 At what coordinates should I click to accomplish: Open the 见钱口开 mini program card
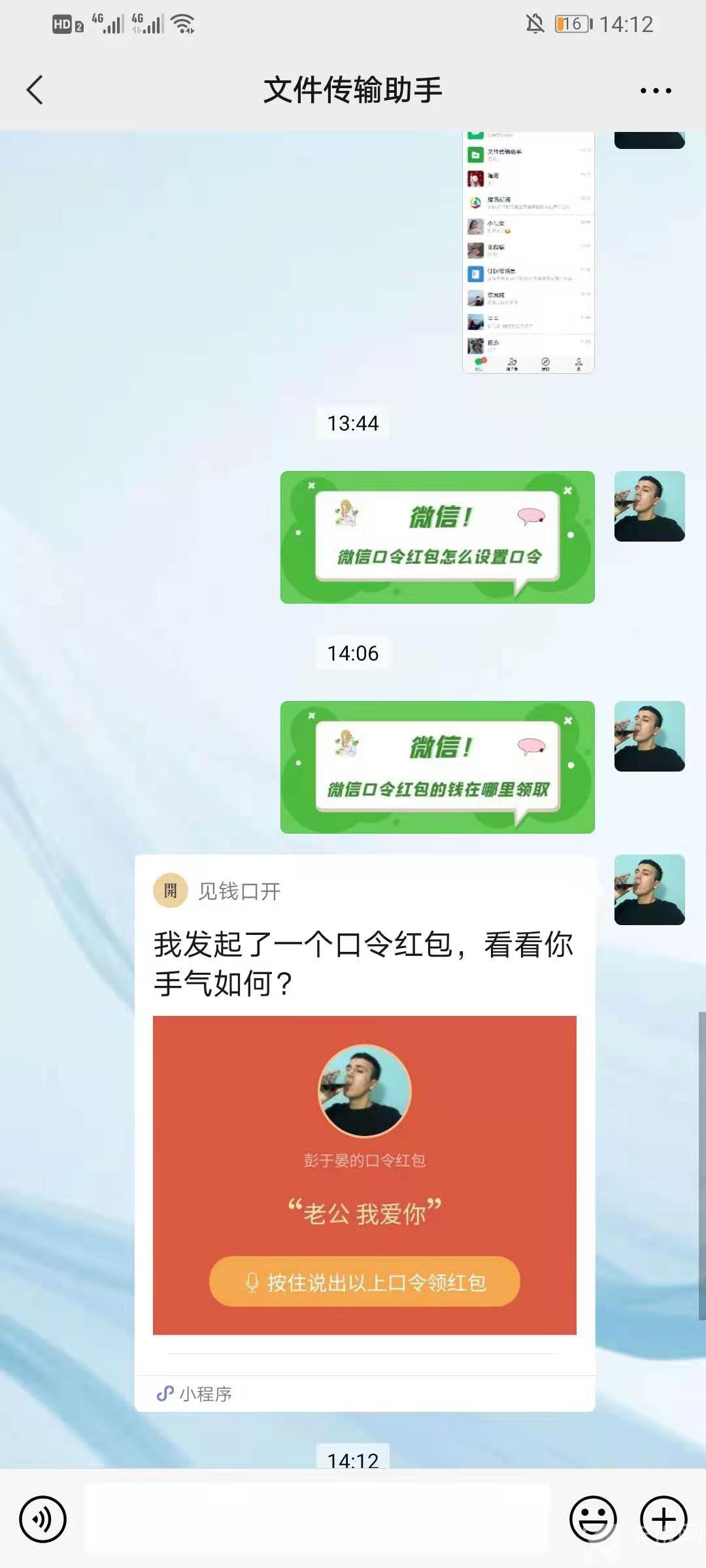[365, 1134]
